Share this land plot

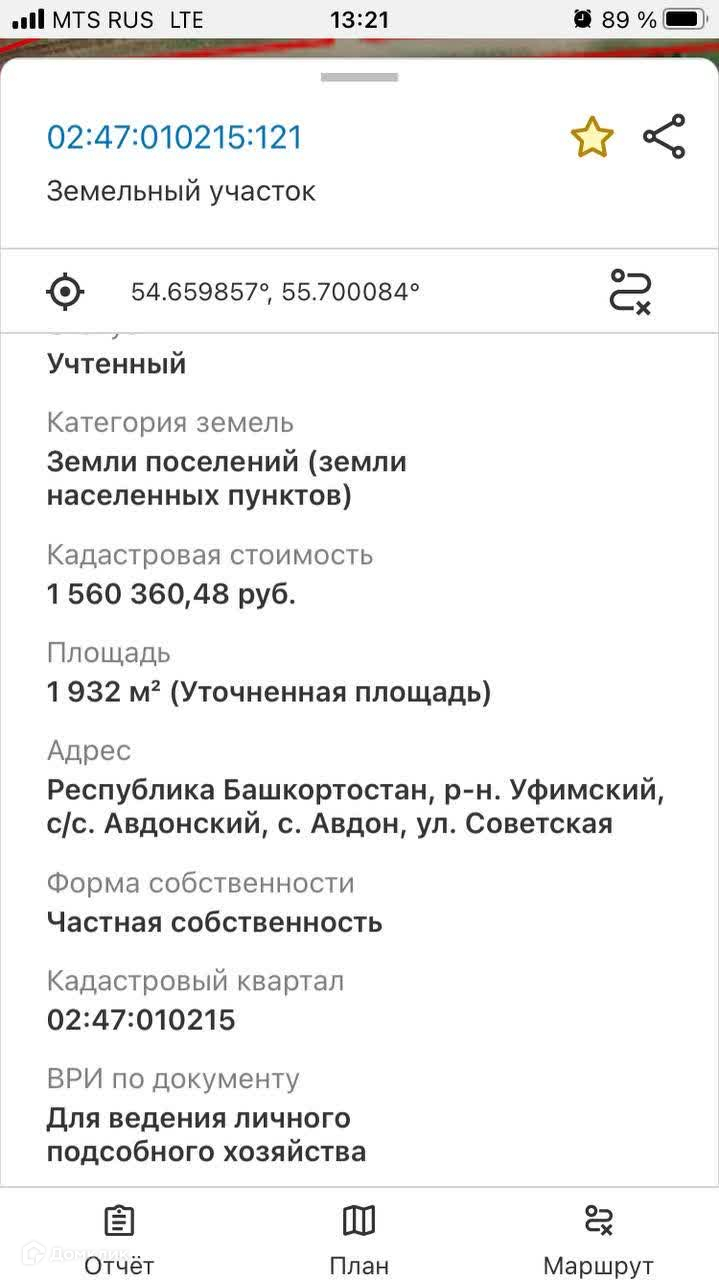[664, 137]
